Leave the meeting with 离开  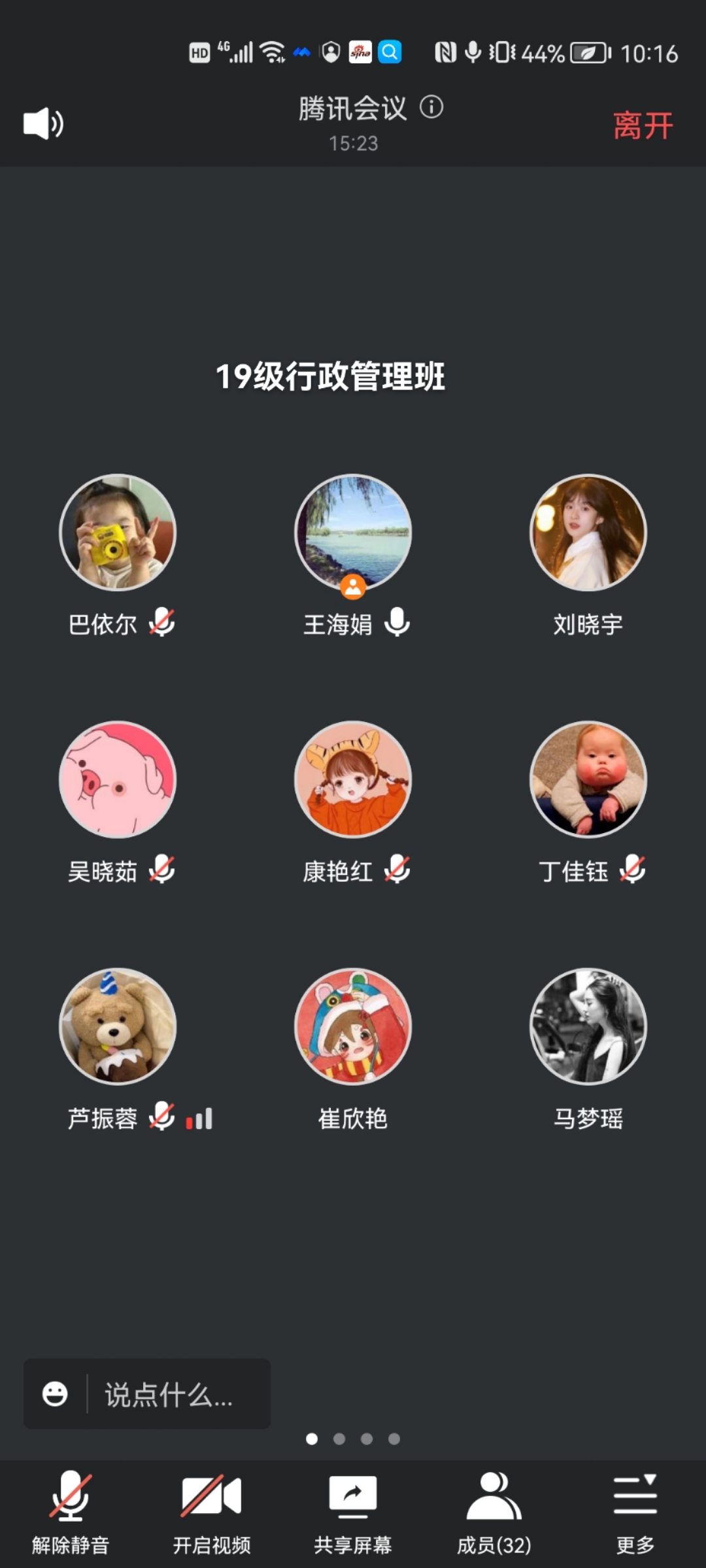(x=643, y=125)
